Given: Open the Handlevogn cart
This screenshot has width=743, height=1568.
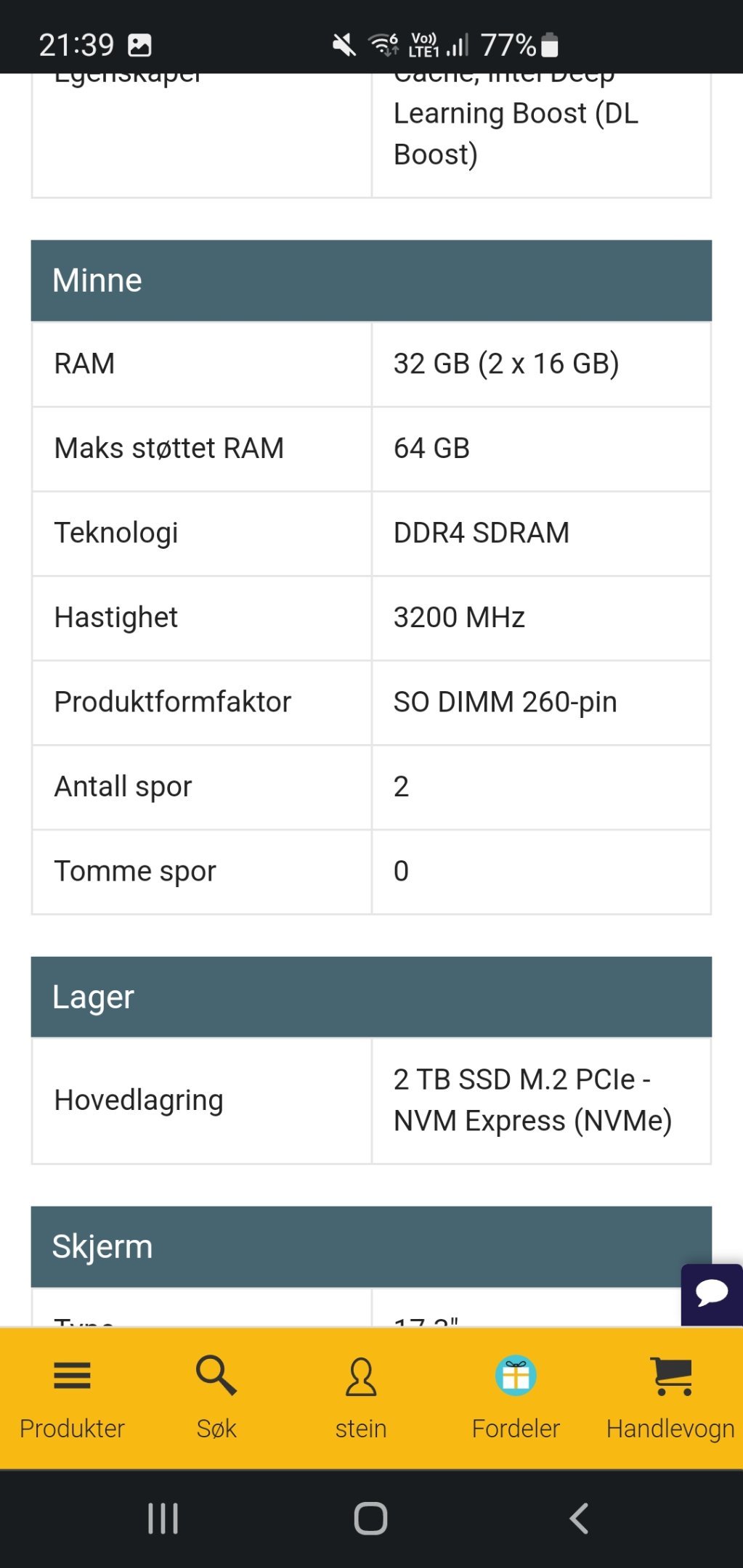Looking at the screenshot, I should click(x=670, y=1399).
